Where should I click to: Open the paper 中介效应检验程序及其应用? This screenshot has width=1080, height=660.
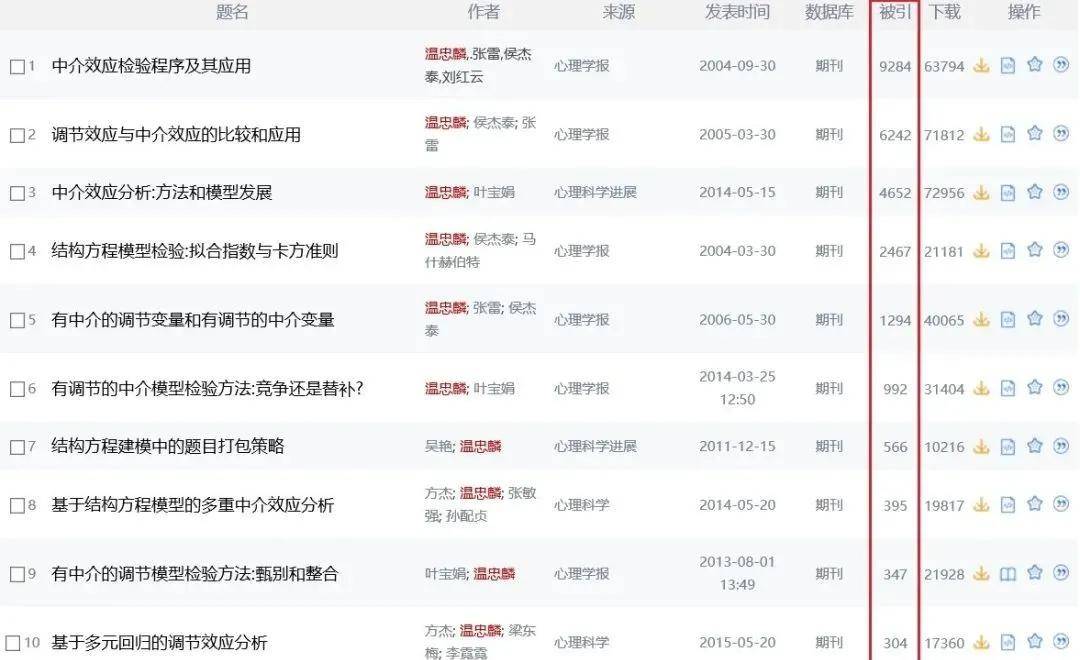click(x=151, y=66)
